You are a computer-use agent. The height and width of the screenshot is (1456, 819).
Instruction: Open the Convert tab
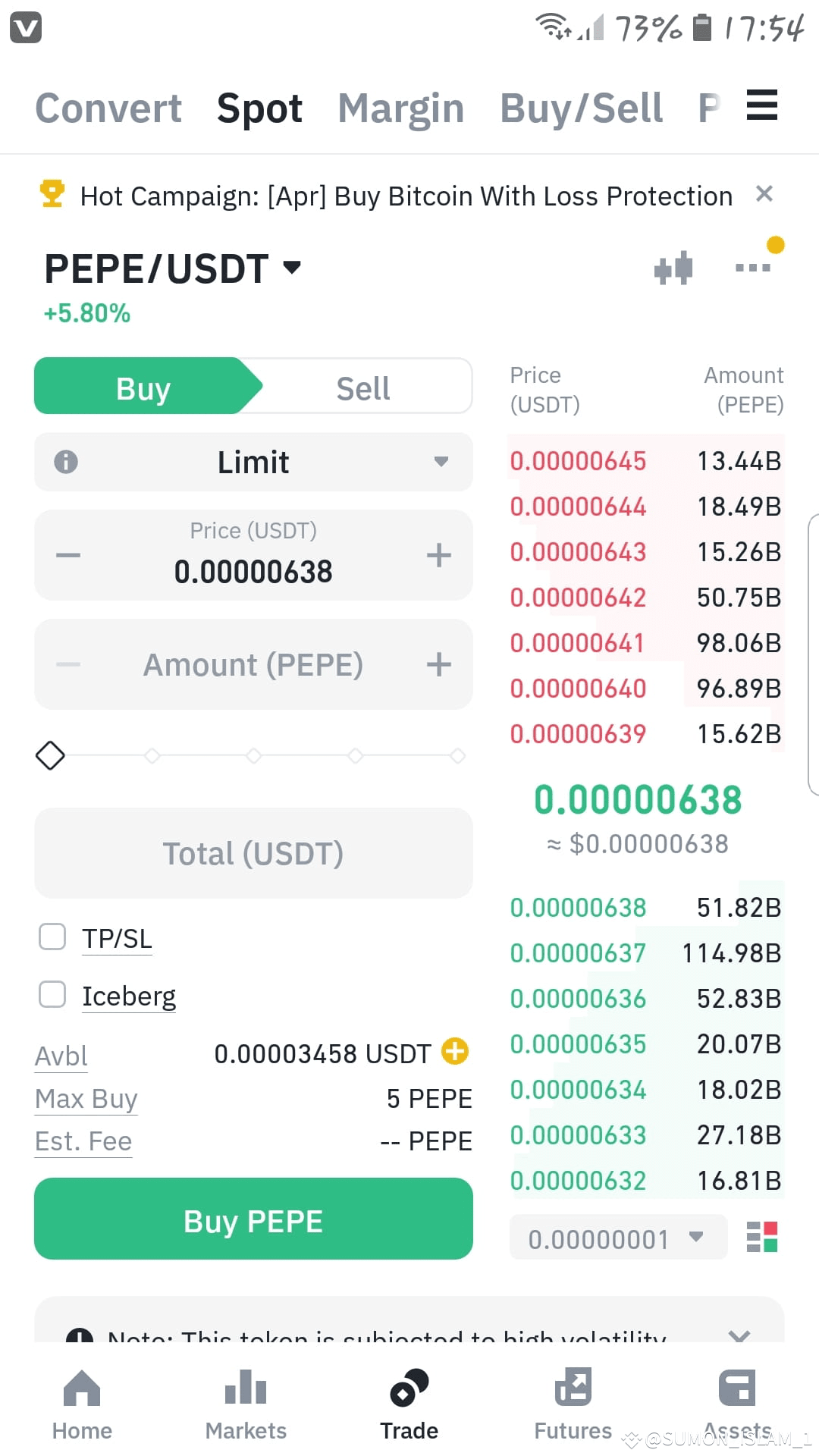[x=108, y=107]
